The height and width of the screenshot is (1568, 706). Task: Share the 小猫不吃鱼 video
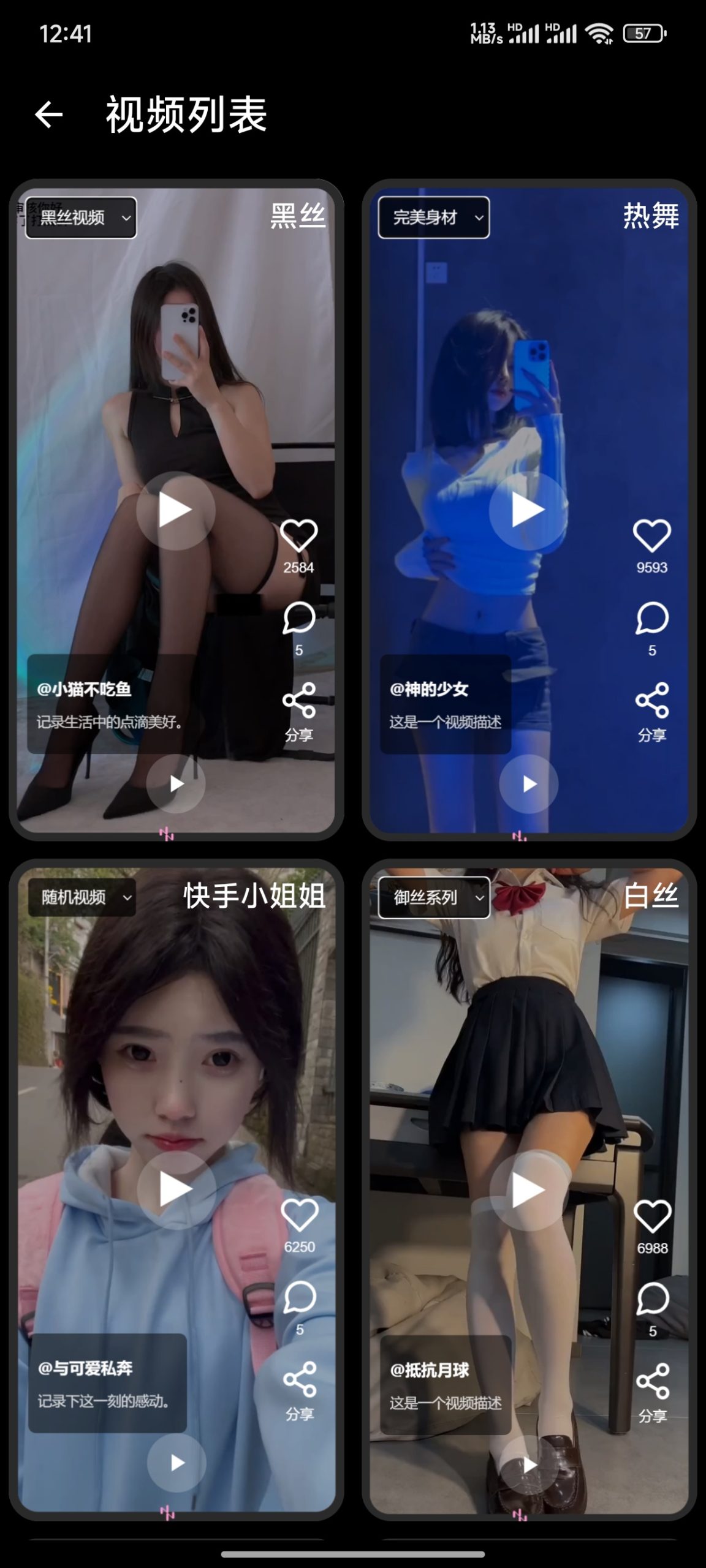click(298, 701)
